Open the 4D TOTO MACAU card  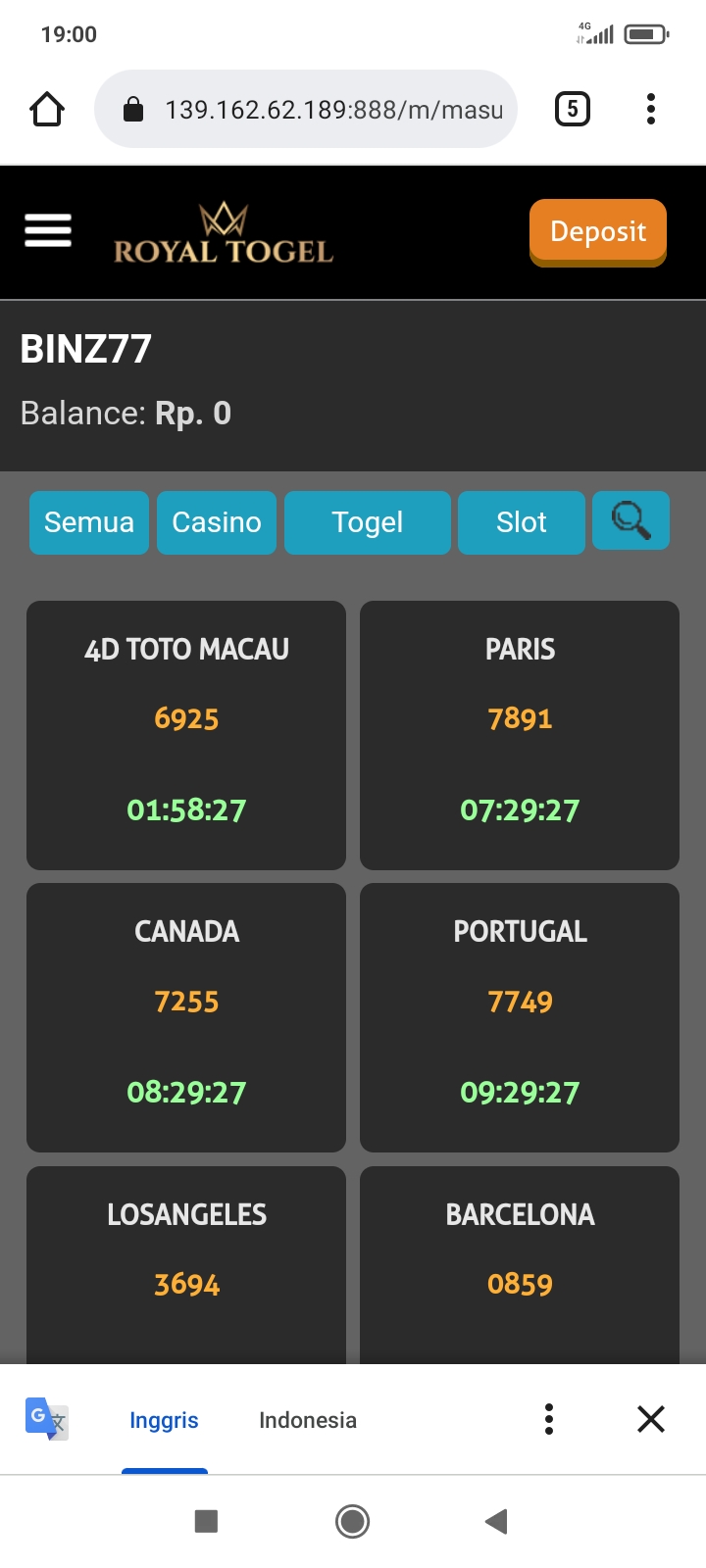click(186, 735)
